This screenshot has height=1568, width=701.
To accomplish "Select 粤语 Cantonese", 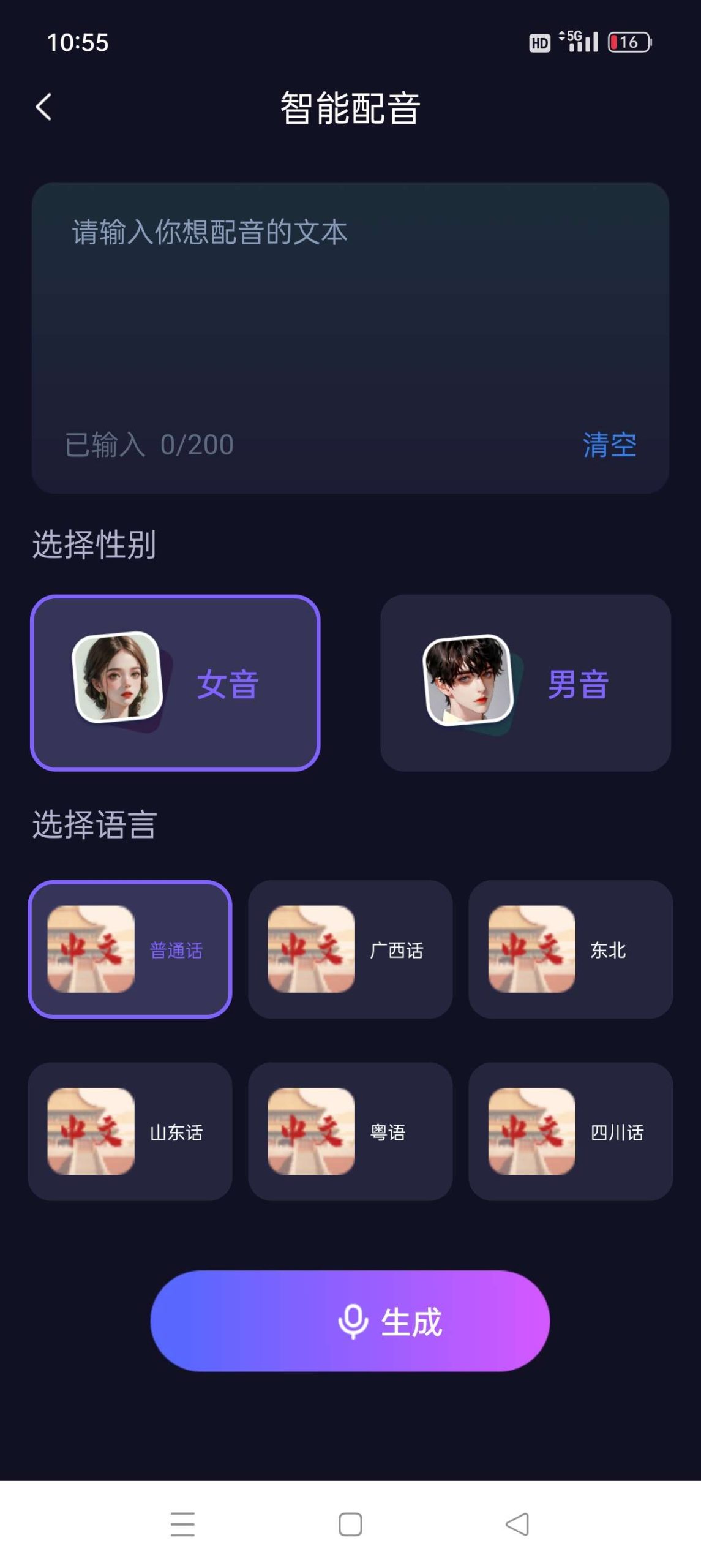I will (350, 1131).
